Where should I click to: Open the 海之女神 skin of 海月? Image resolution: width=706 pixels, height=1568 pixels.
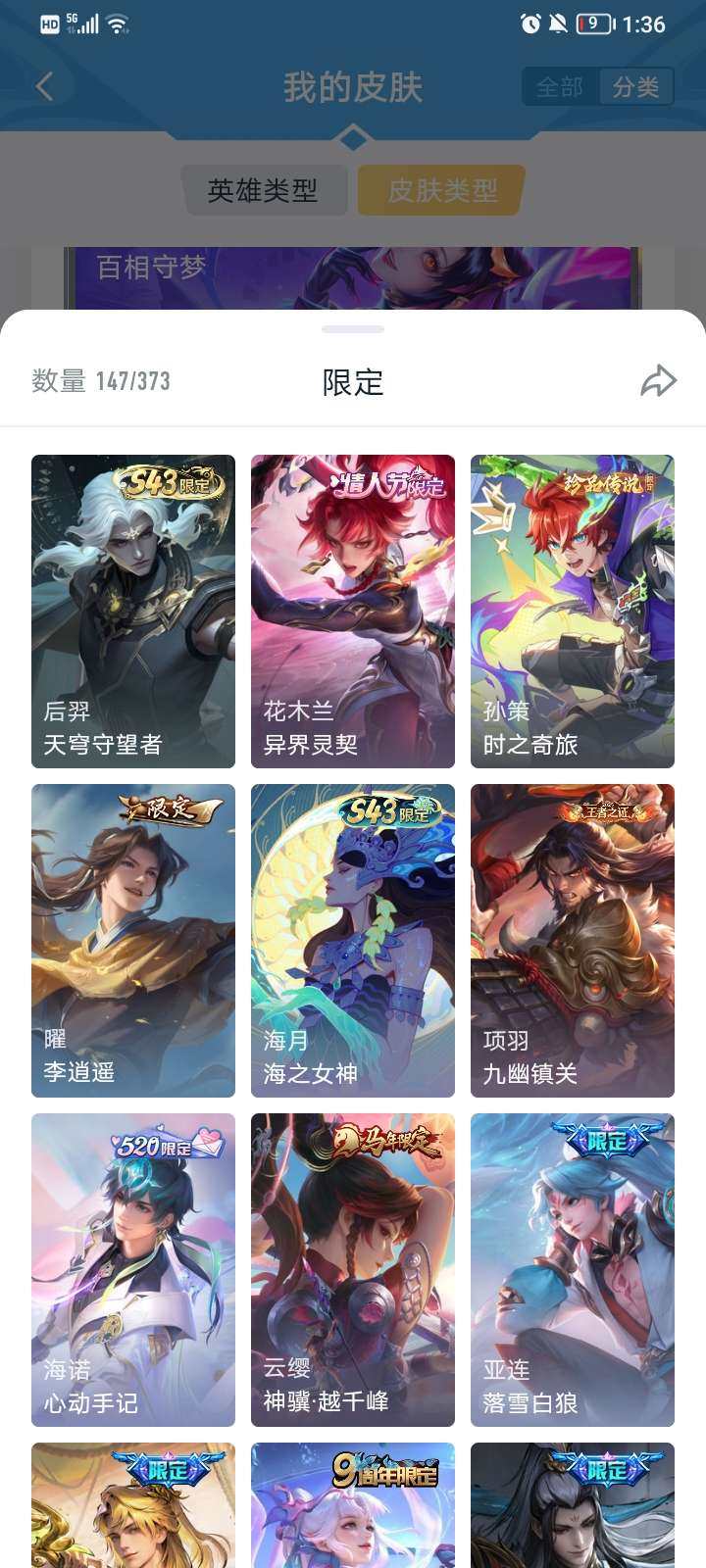[352, 941]
